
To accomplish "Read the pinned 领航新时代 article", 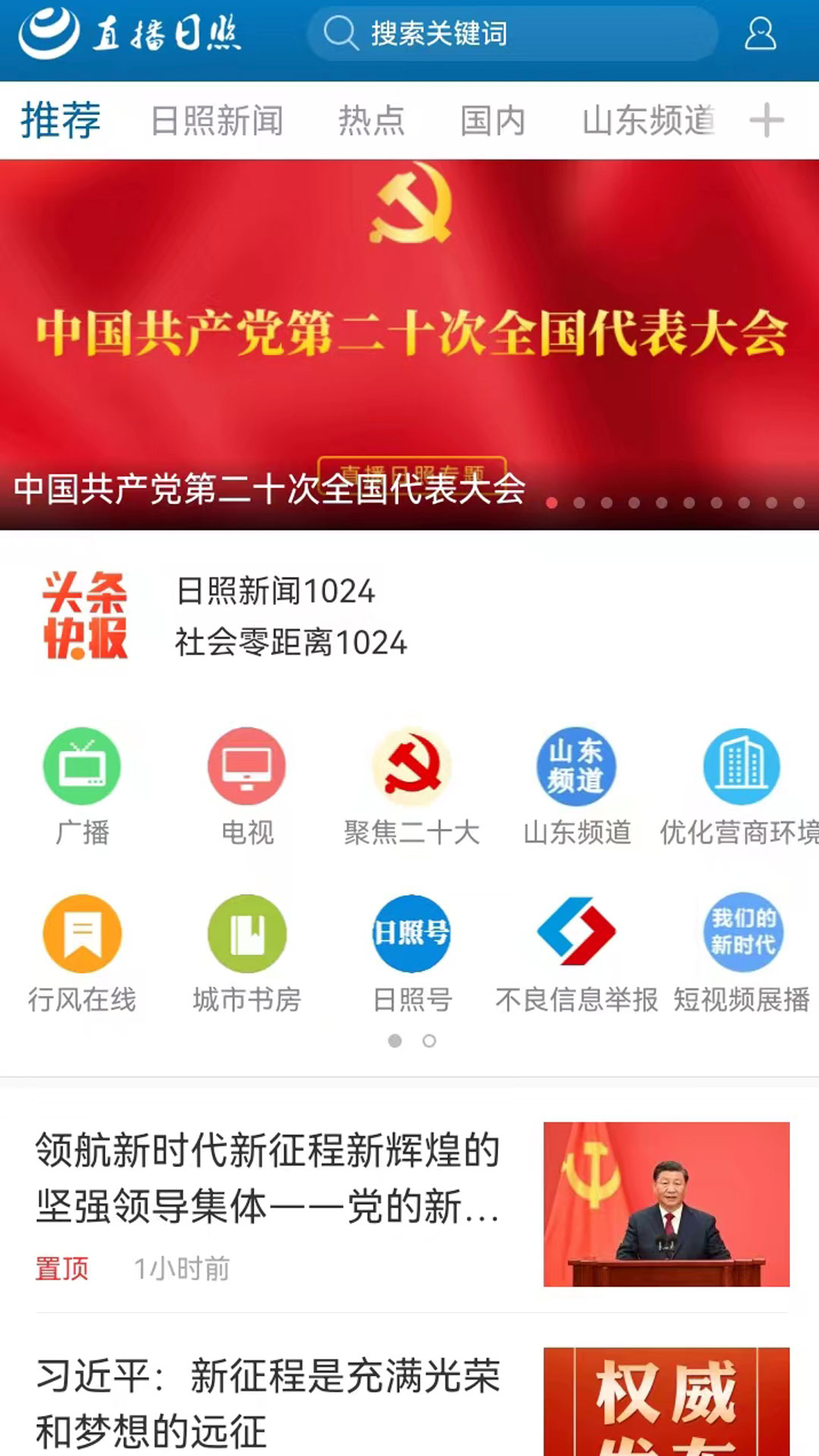I will tap(267, 1178).
